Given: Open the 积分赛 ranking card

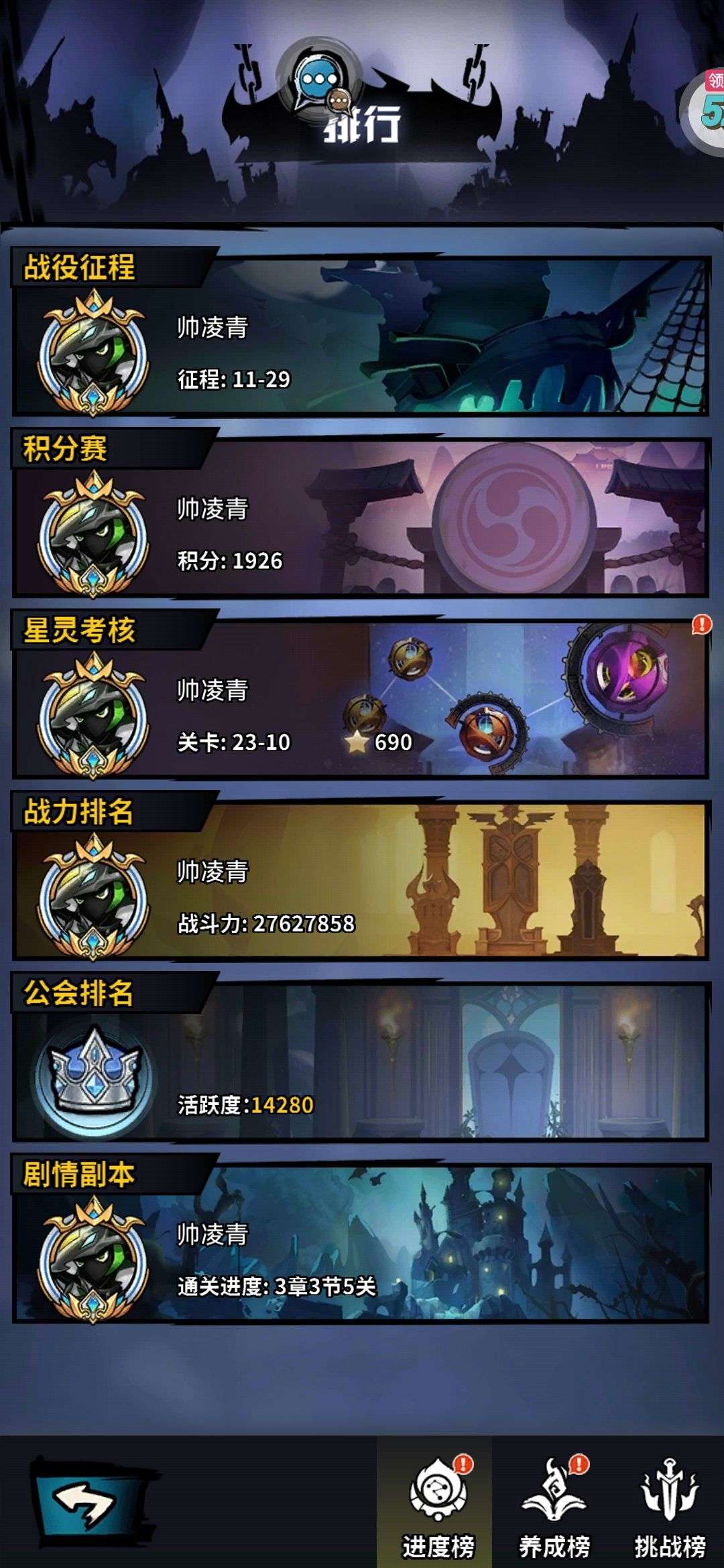Looking at the screenshot, I should point(361,513).
